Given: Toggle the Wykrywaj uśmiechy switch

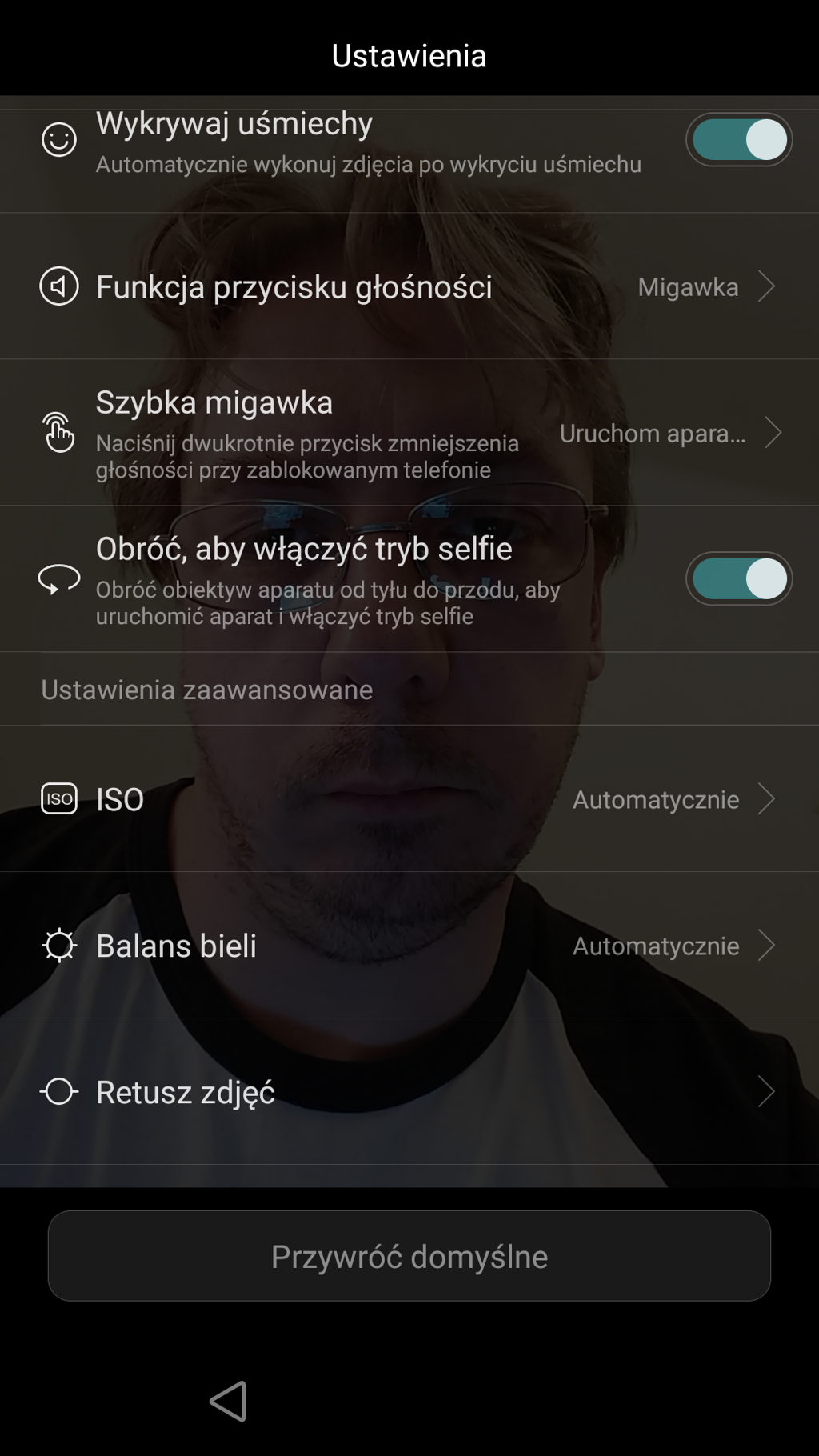Looking at the screenshot, I should click(738, 140).
